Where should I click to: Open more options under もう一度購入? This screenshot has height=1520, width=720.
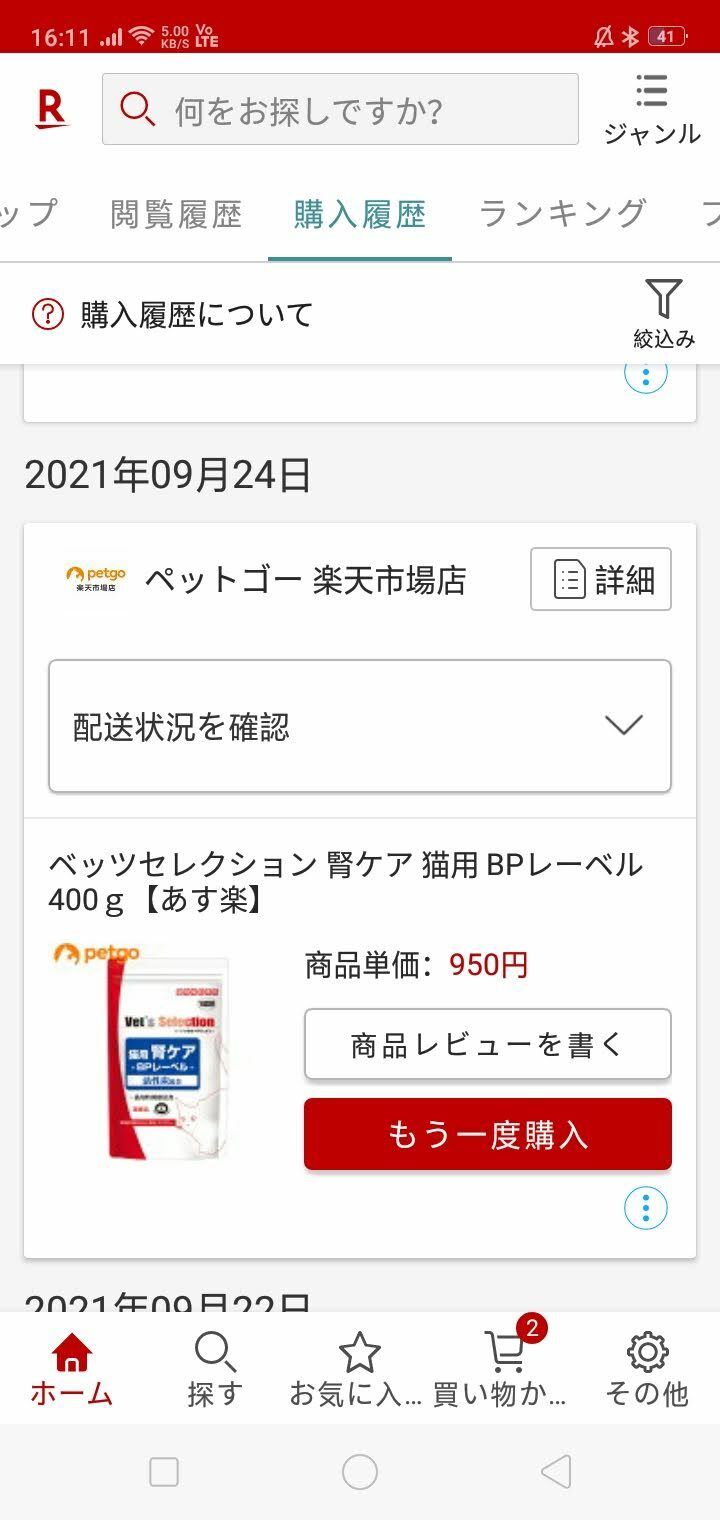(646, 1209)
